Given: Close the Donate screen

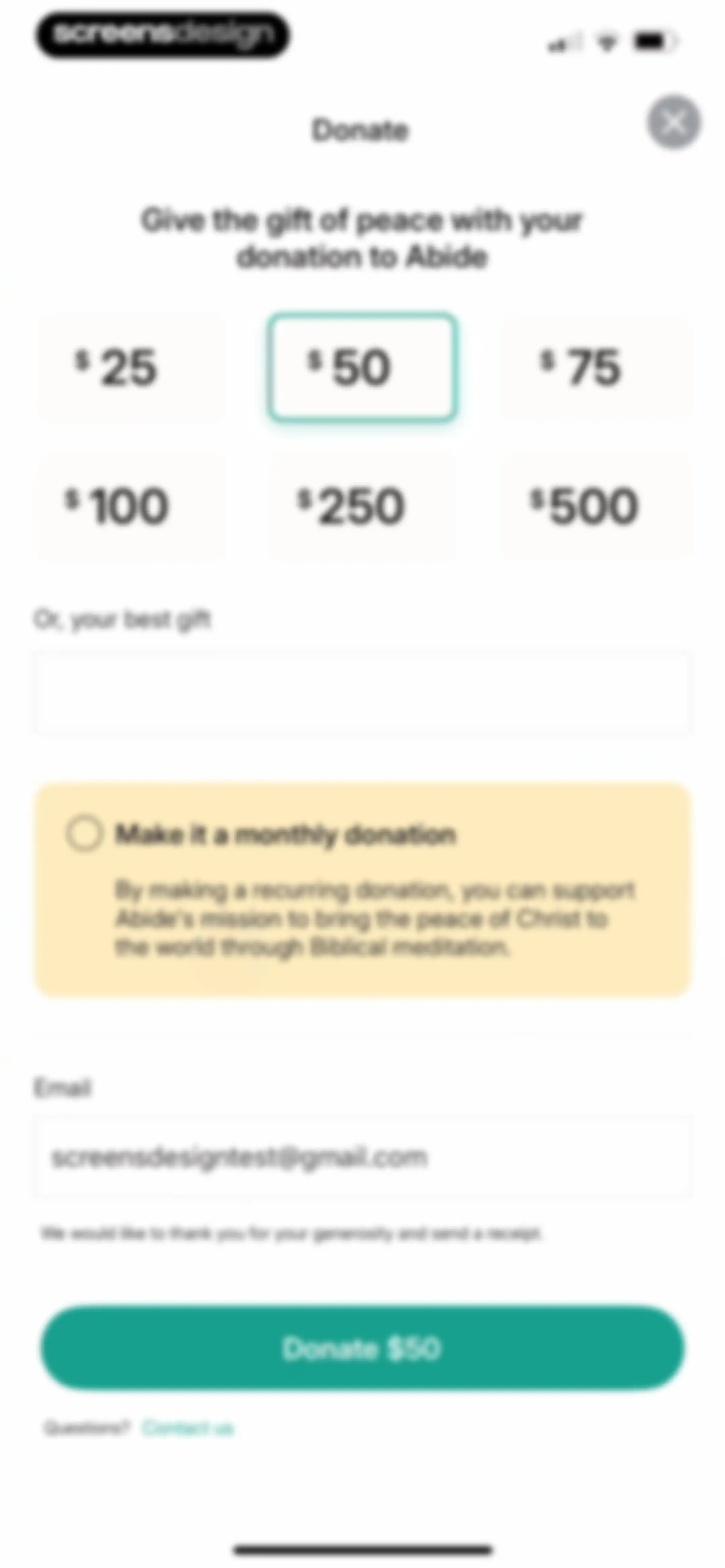Looking at the screenshot, I should tap(673, 122).
